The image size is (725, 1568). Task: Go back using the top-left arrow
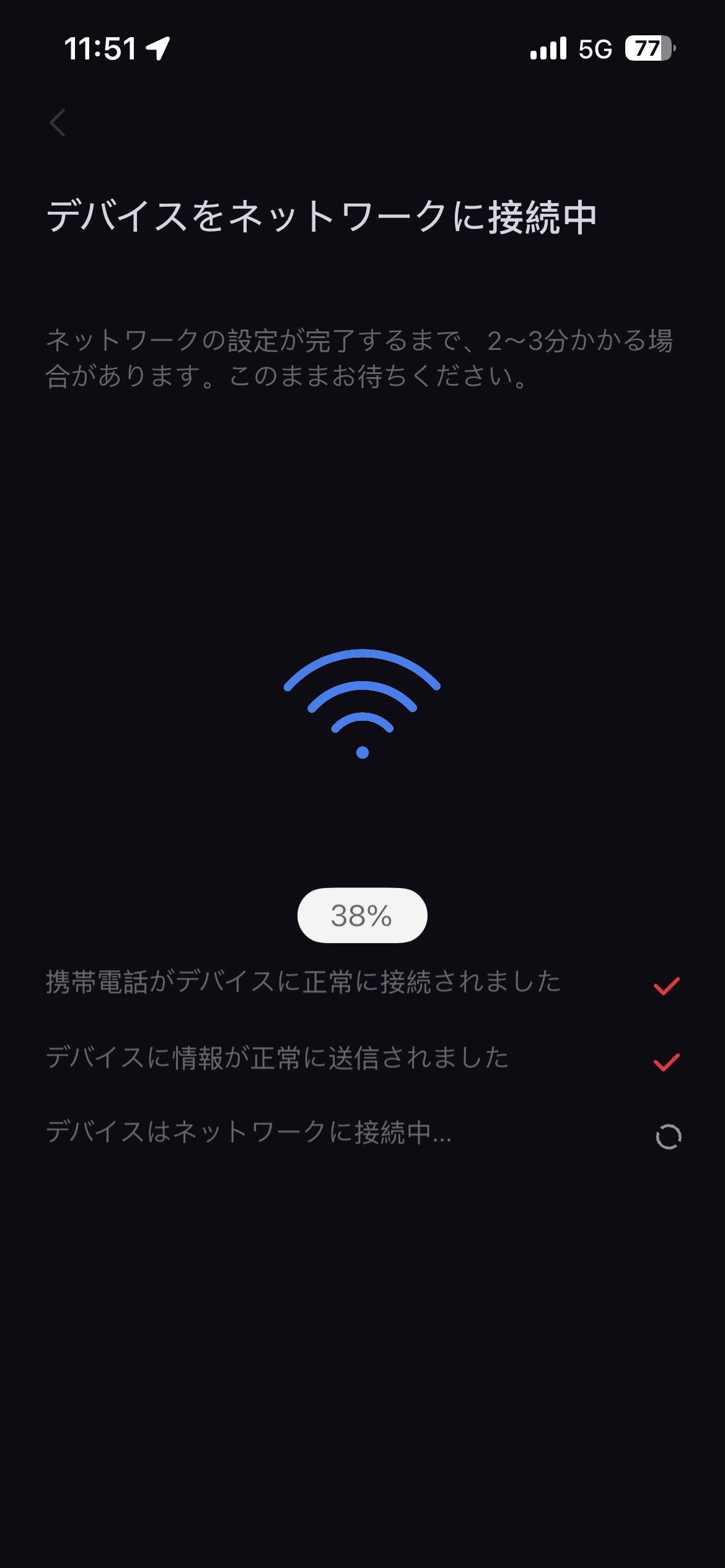pos(58,123)
